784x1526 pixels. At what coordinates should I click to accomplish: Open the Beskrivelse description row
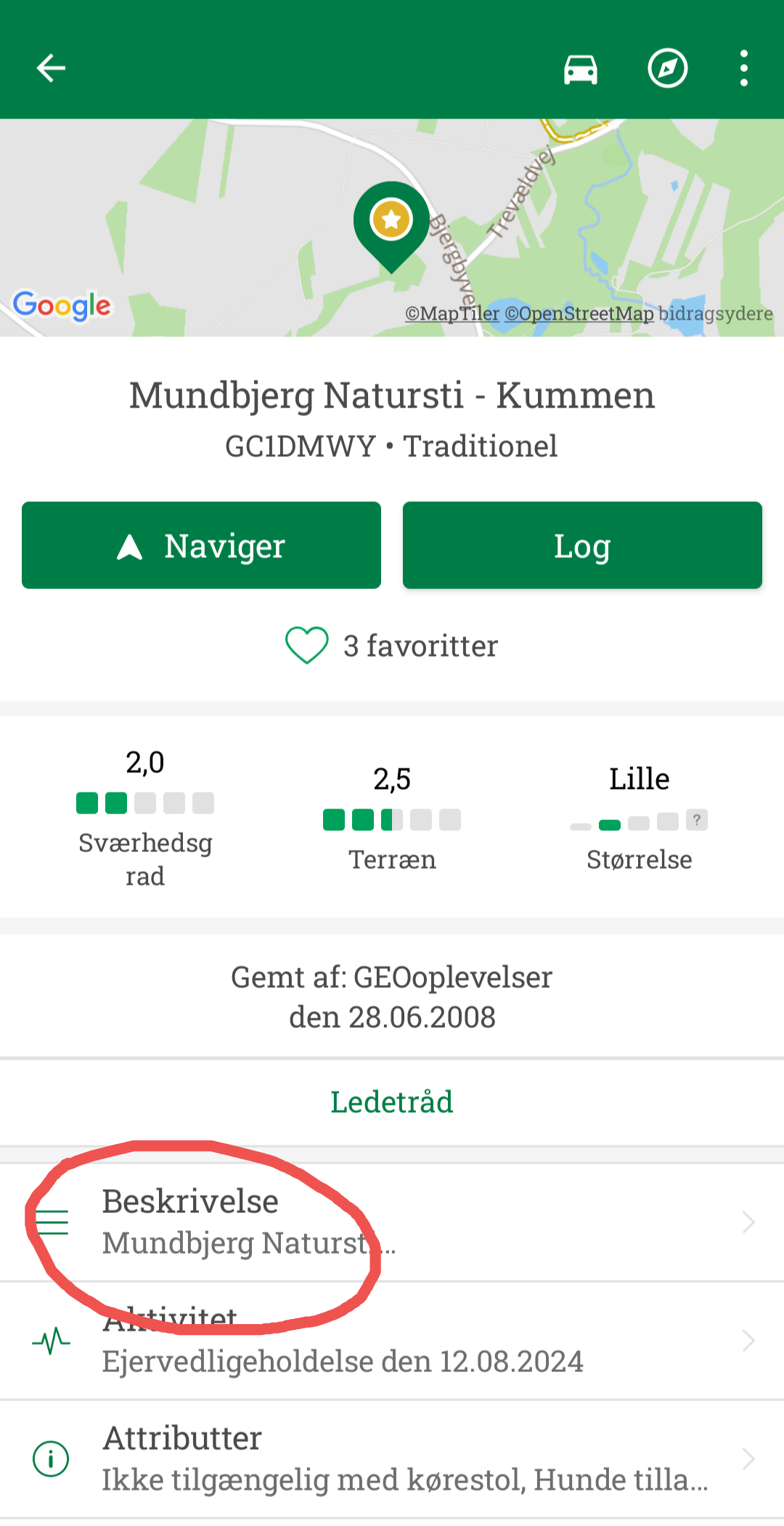[392, 1222]
